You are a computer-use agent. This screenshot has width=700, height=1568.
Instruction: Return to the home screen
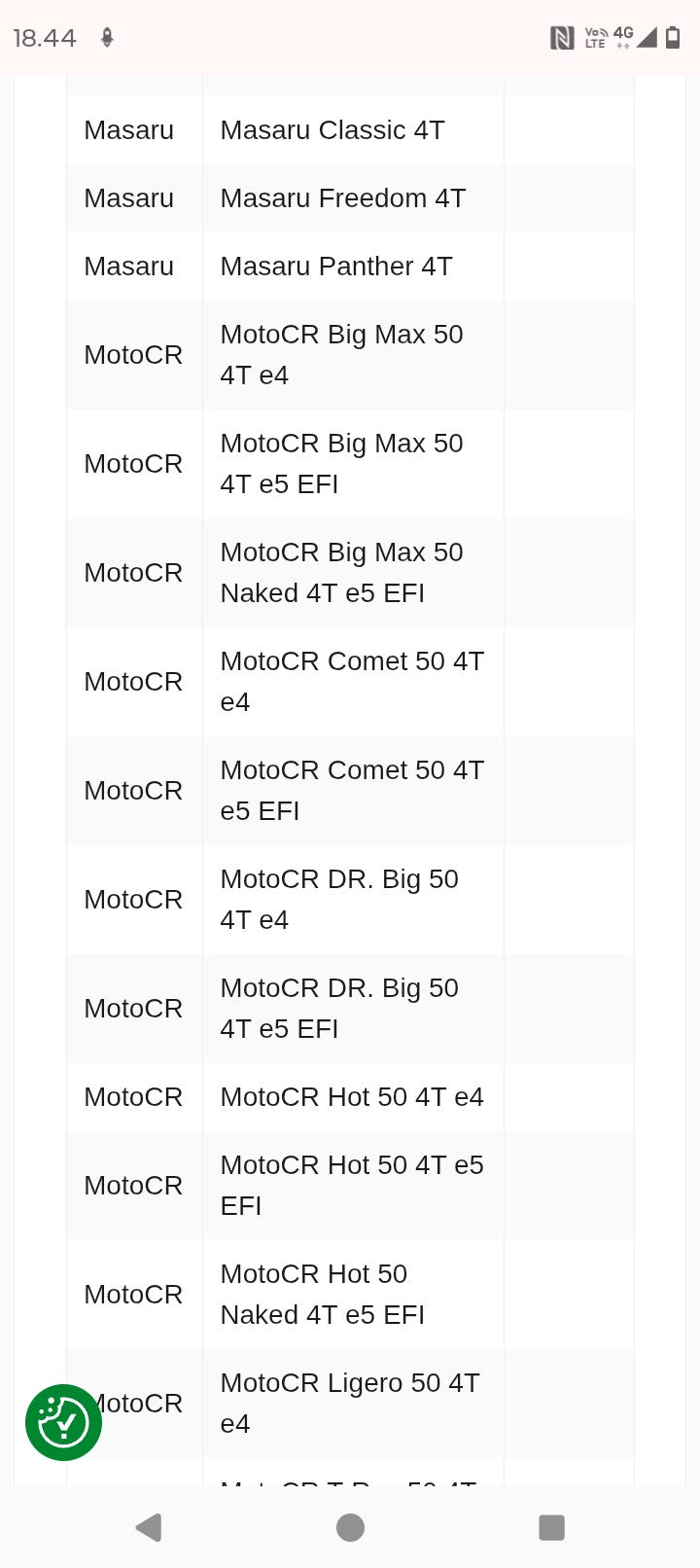coord(350,1527)
